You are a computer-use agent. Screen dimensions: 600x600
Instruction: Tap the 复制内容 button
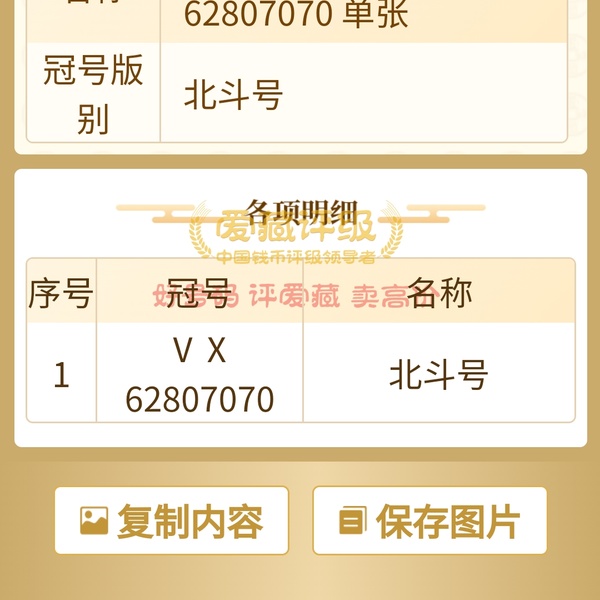point(171,520)
